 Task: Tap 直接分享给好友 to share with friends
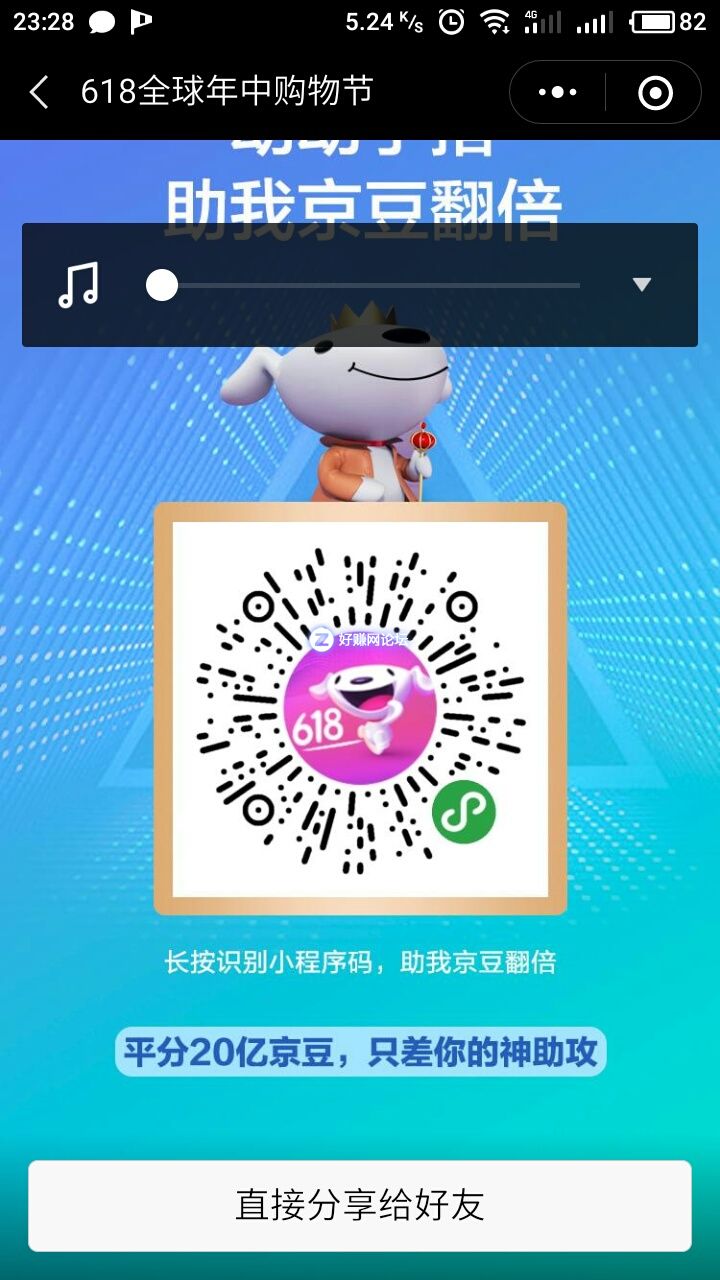(360, 1205)
